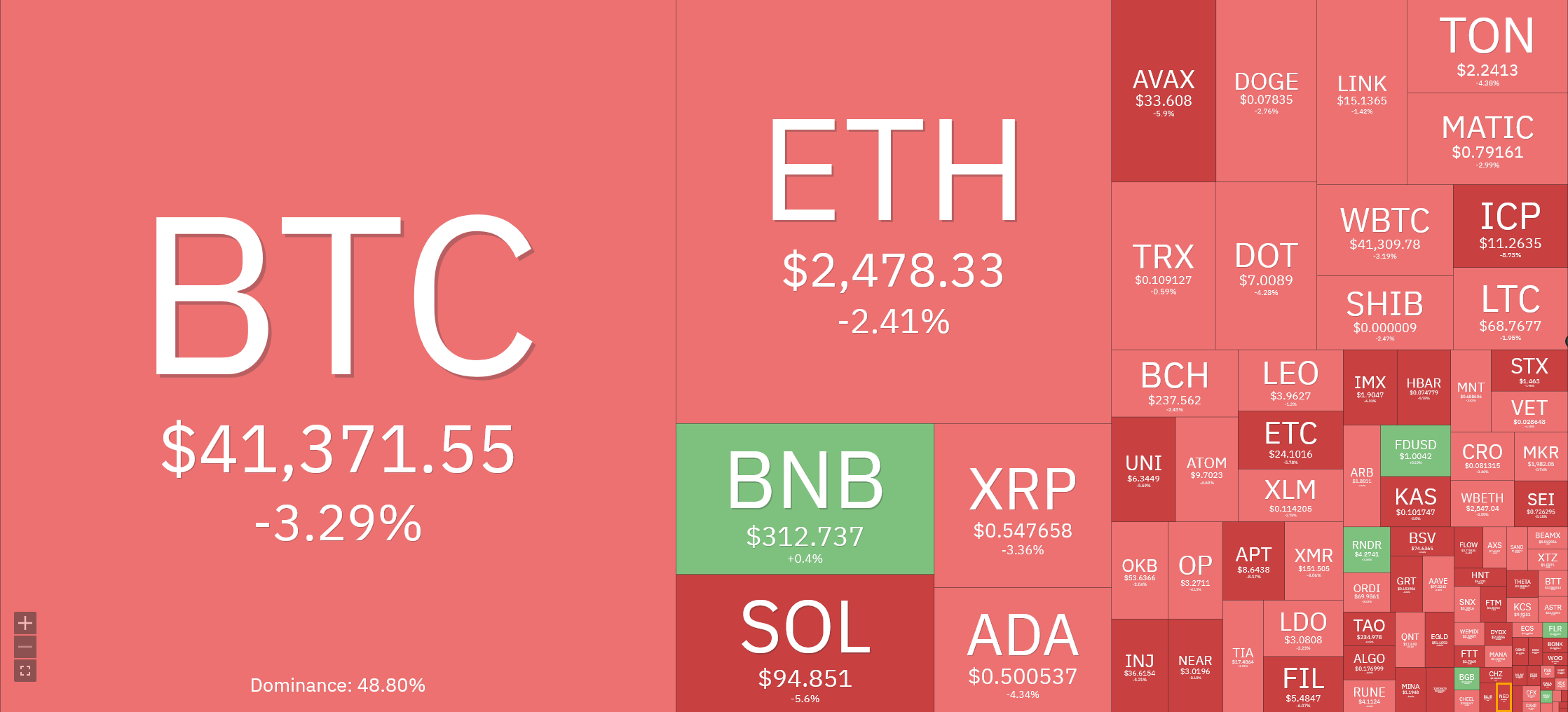
Task: Open the ETH tile
Action: click(x=893, y=210)
